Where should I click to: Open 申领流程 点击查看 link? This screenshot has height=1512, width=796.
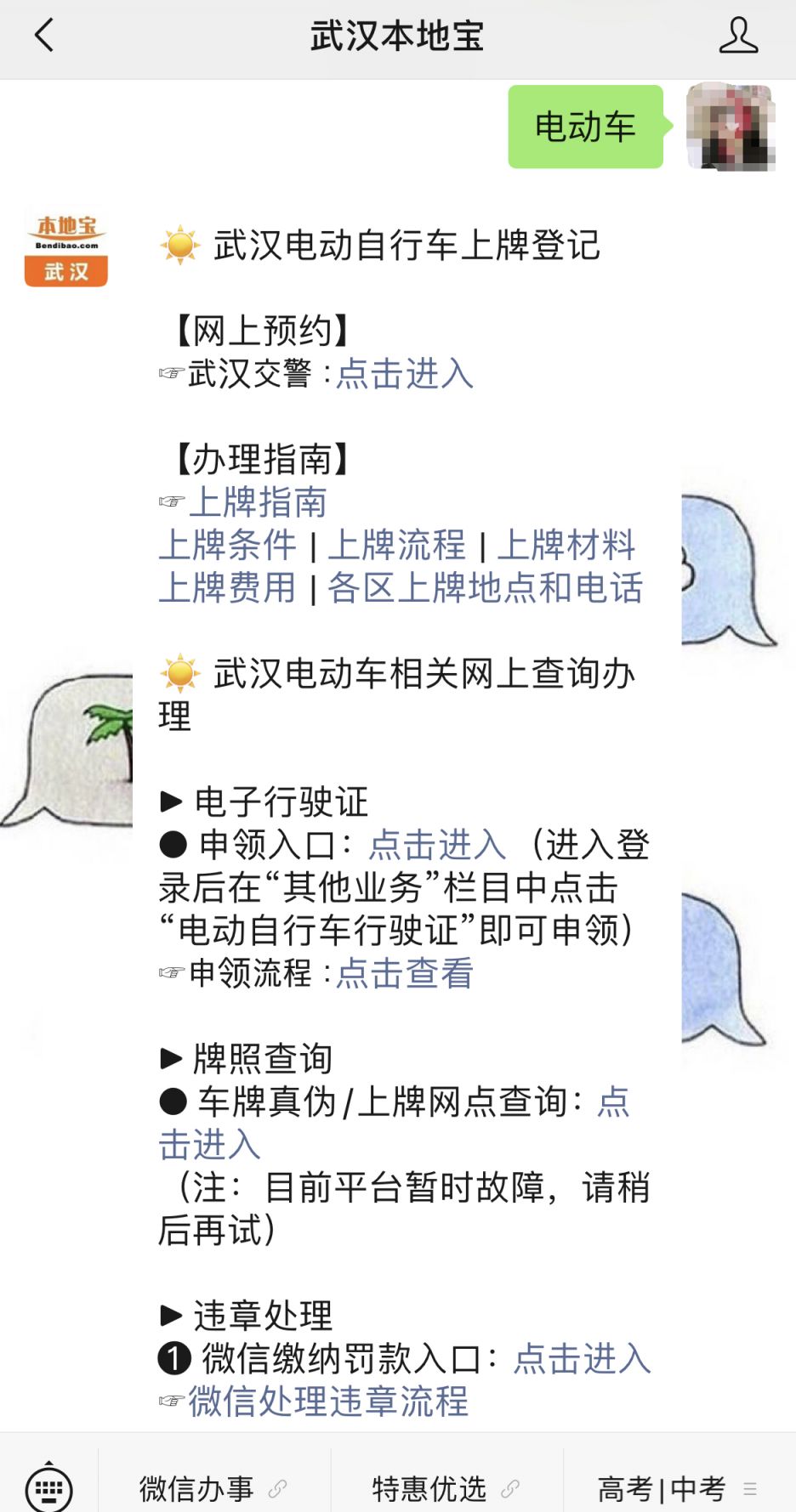coord(405,973)
